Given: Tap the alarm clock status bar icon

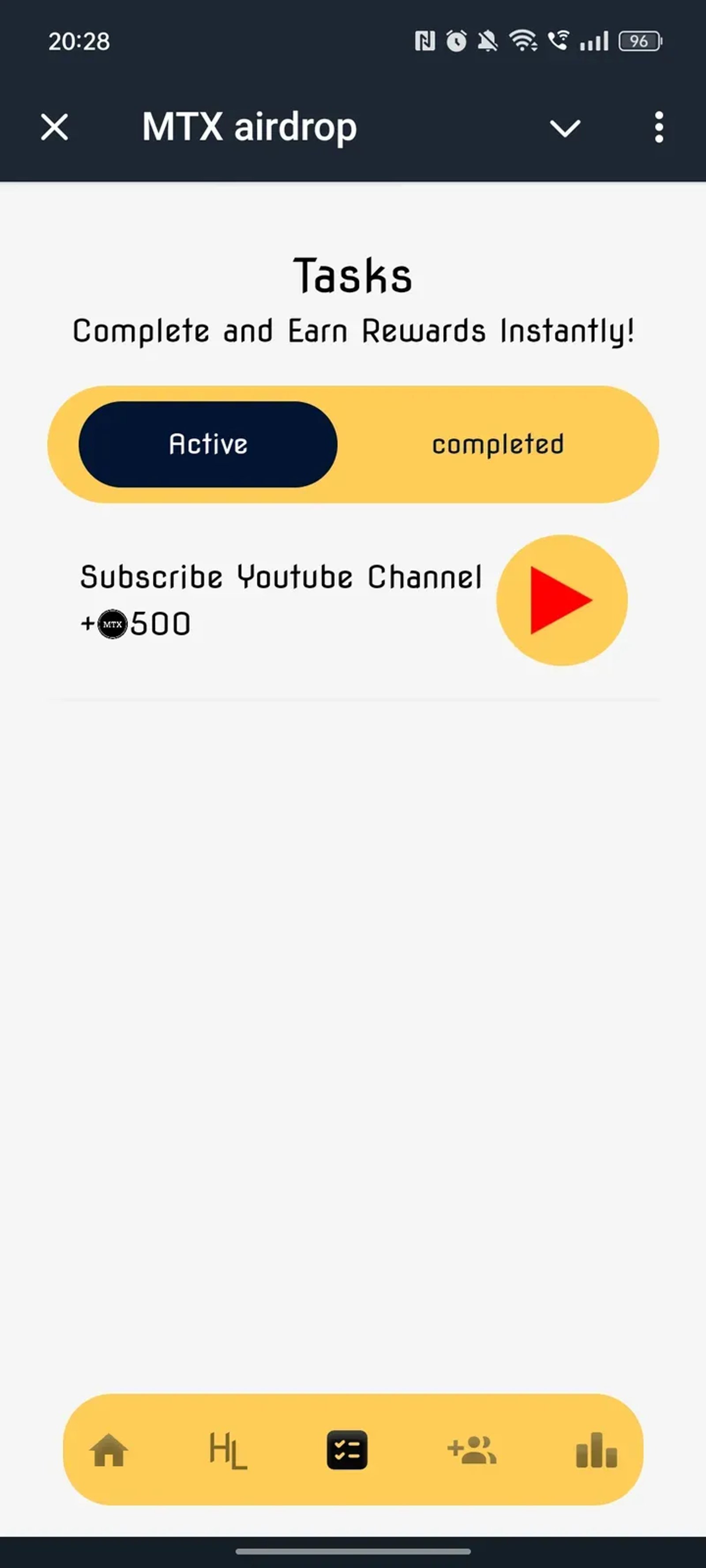Looking at the screenshot, I should pyautogui.click(x=458, y=41).
